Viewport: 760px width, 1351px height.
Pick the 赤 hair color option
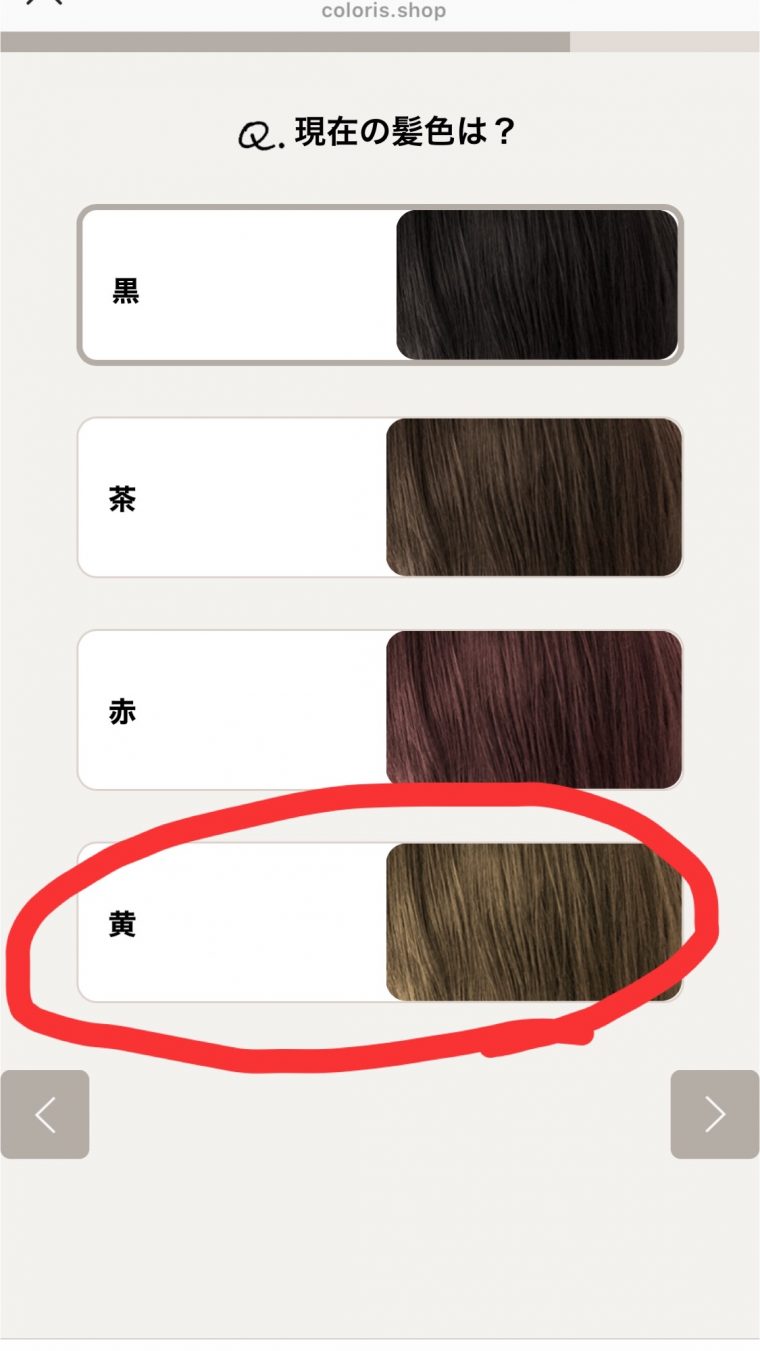click(380, 710)
